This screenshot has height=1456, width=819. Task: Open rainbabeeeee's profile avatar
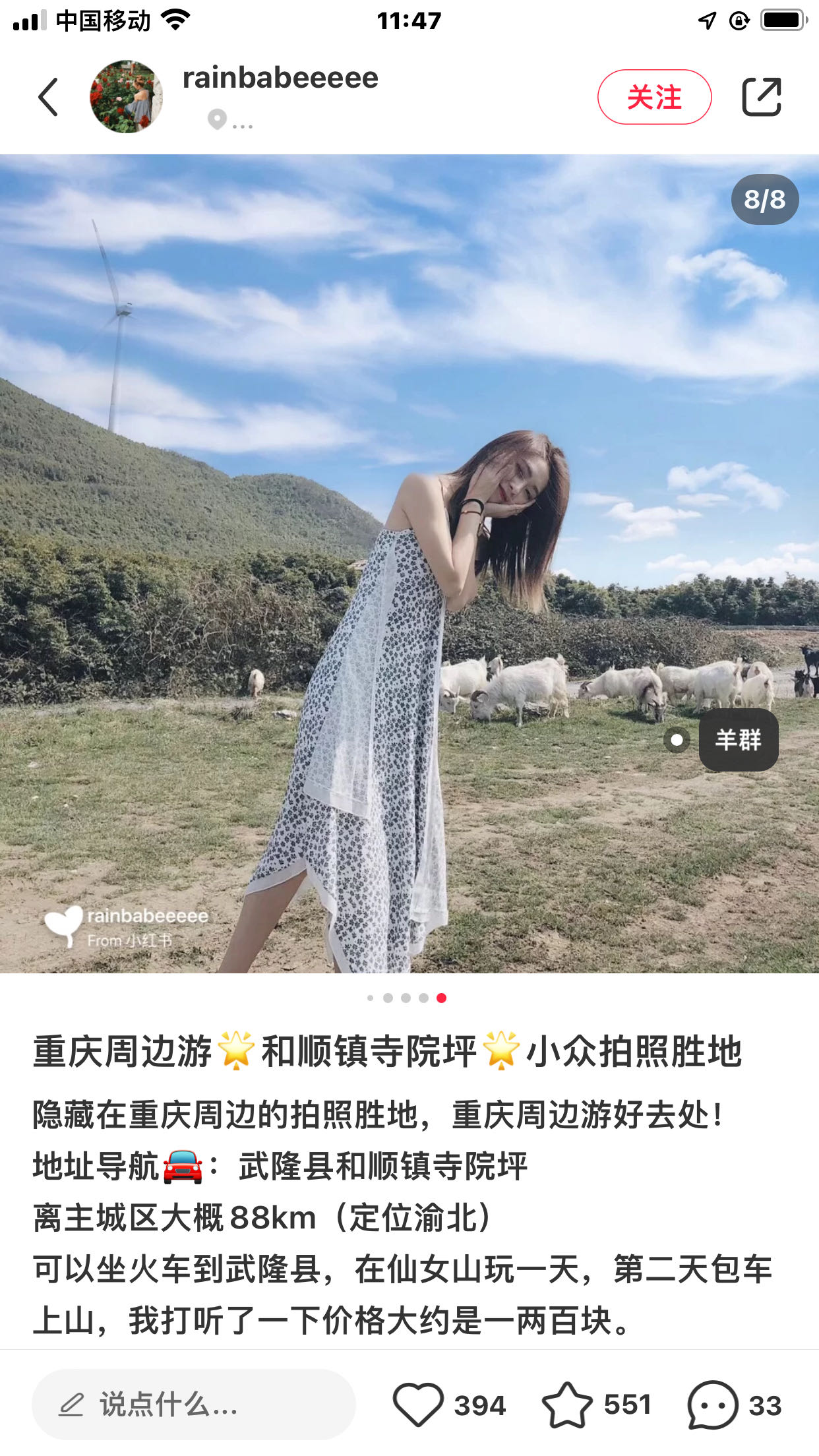pyautogui.click(x=126, y=97)
